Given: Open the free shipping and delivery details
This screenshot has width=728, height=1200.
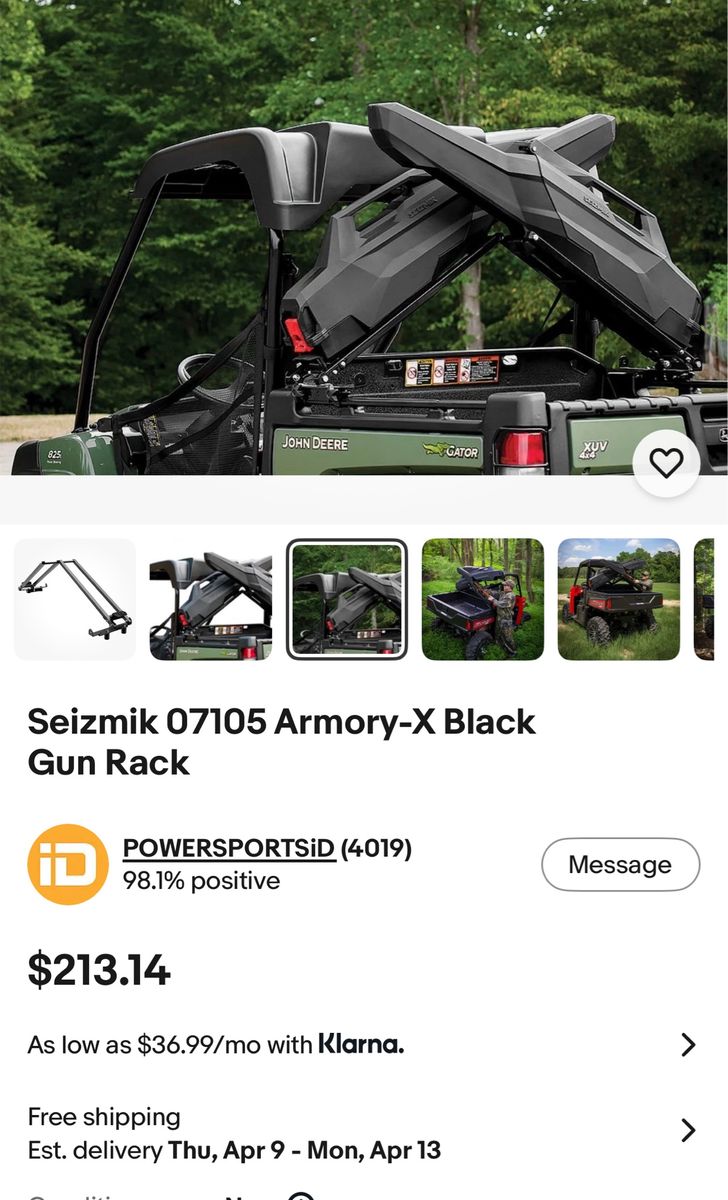Looking at the screenshot, I should point(688,1131).
